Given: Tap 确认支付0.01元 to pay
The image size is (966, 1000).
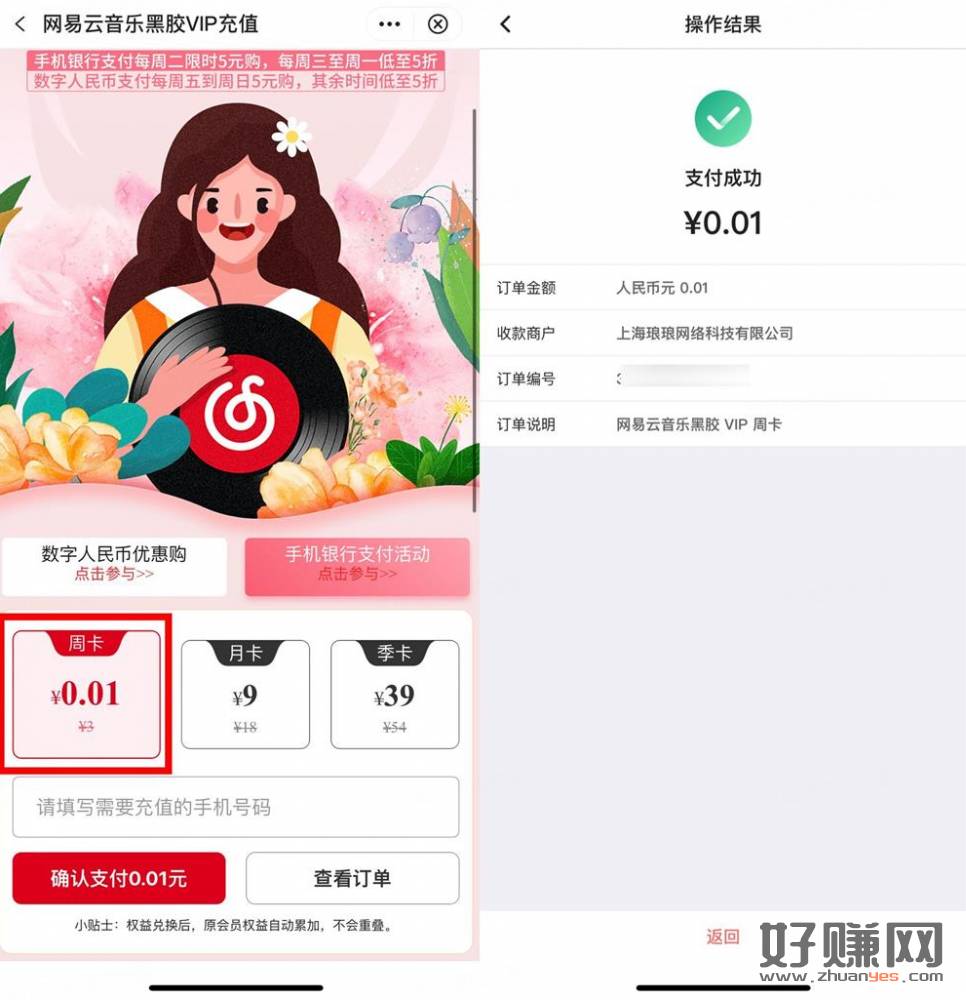Looking at the screenshot, I should pyautogui.click(x=119, y=878).
